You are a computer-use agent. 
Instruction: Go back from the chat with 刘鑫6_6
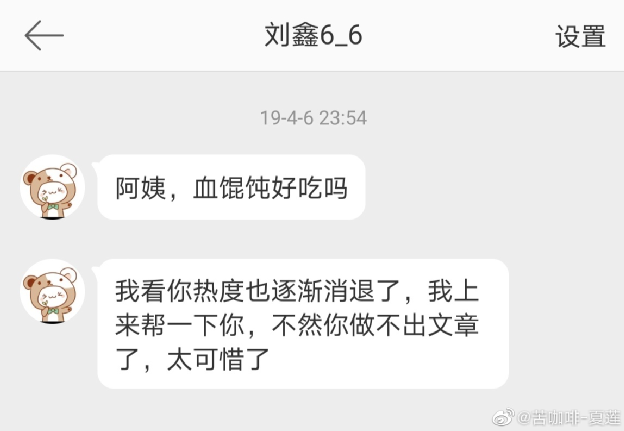[x=44, y=36]
